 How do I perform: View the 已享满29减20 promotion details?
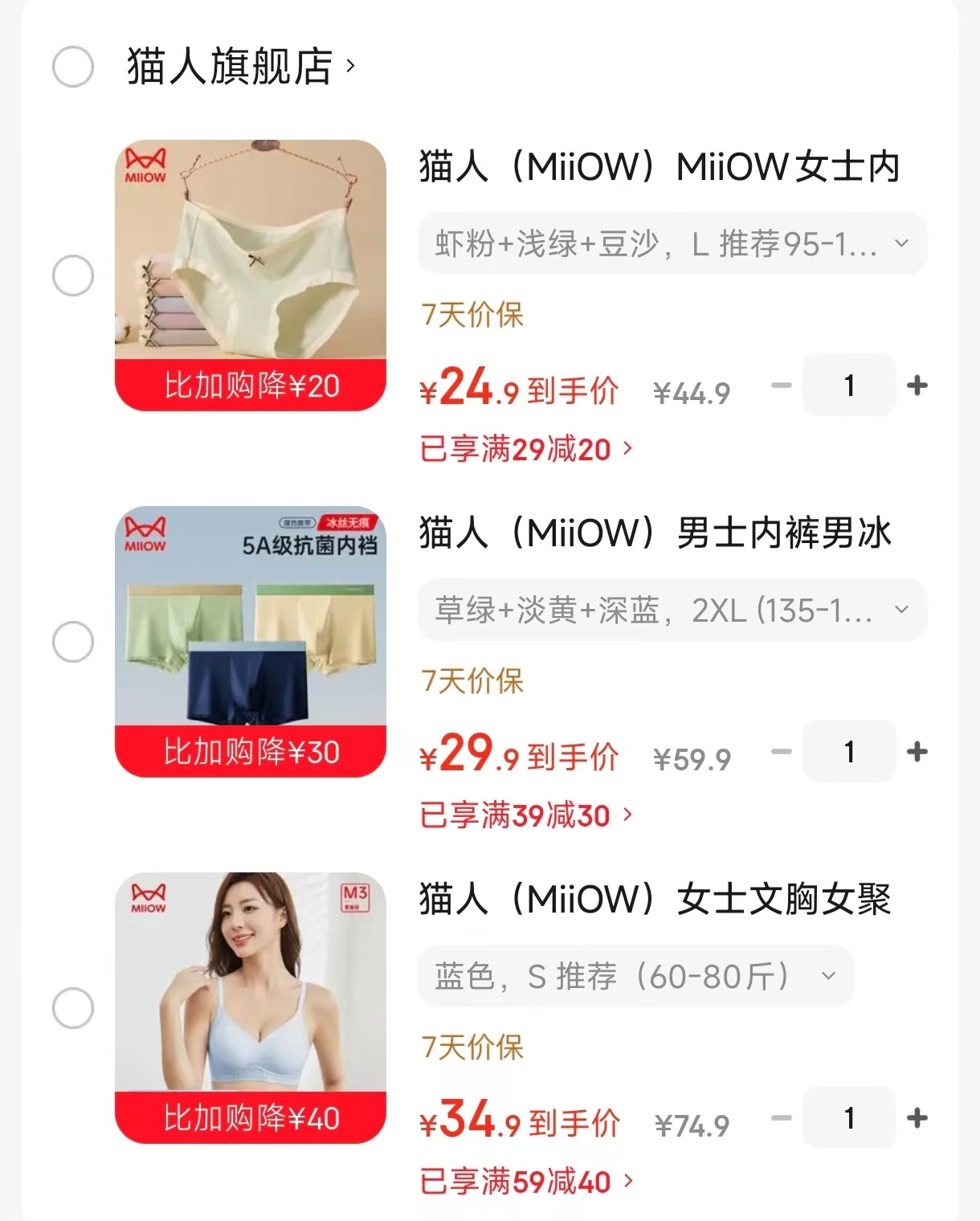tap(526, 449)
